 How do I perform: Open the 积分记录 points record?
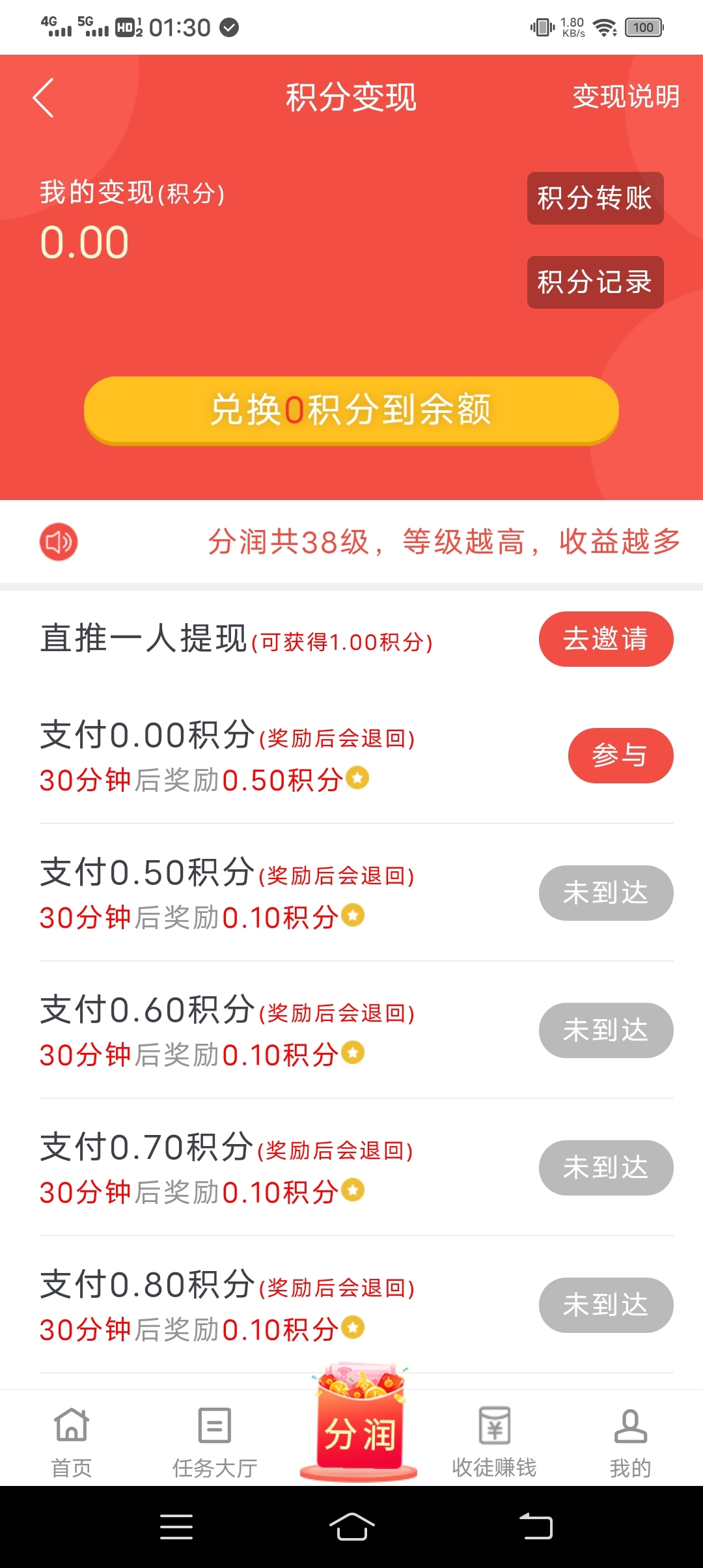click(x=594, y=282)
